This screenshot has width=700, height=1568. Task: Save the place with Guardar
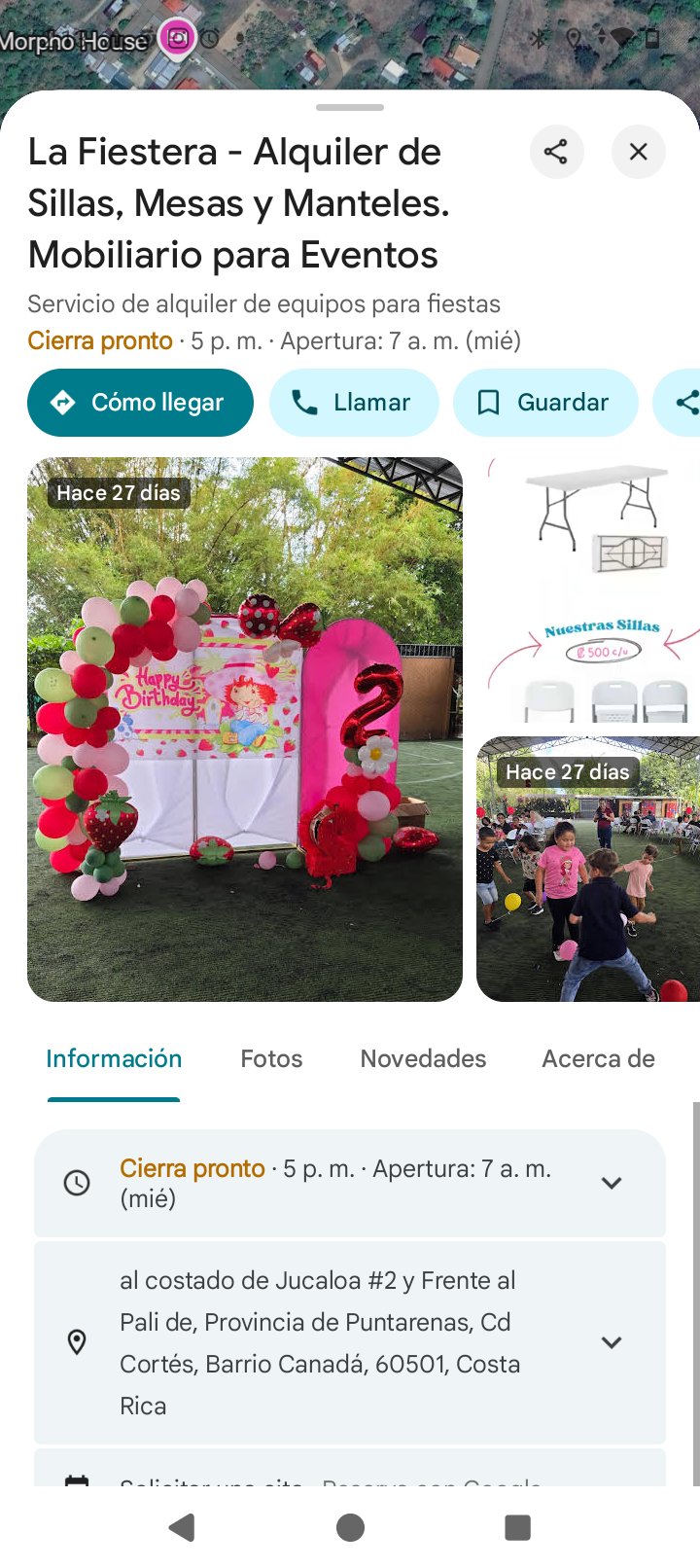pyautogui.click(x=545, y=403)
